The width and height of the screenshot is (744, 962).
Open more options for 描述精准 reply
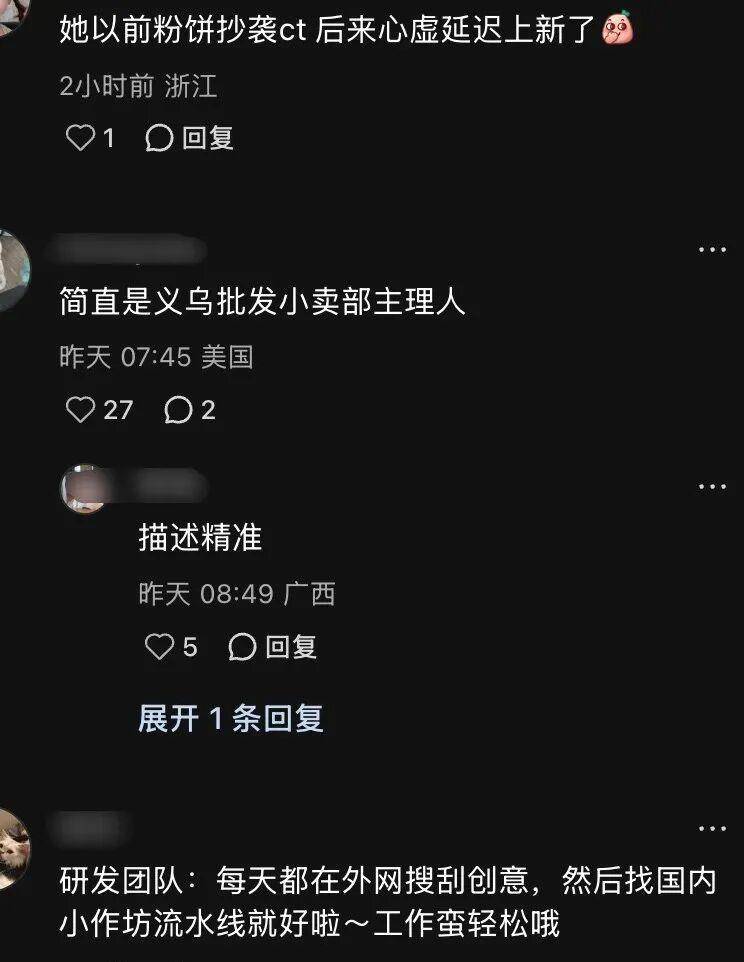[x=712, y=487]
